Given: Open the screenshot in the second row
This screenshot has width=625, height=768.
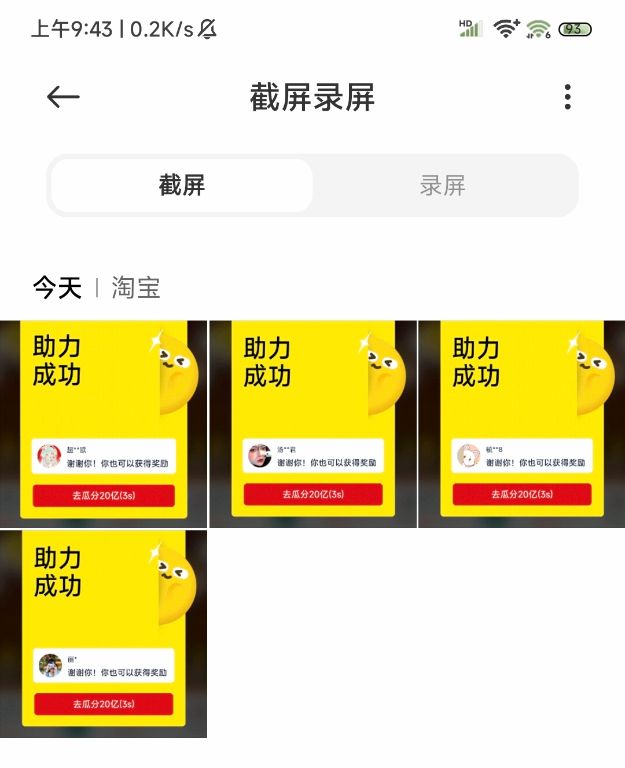Looking at the screenshot, I should click(x=103, y=634).
